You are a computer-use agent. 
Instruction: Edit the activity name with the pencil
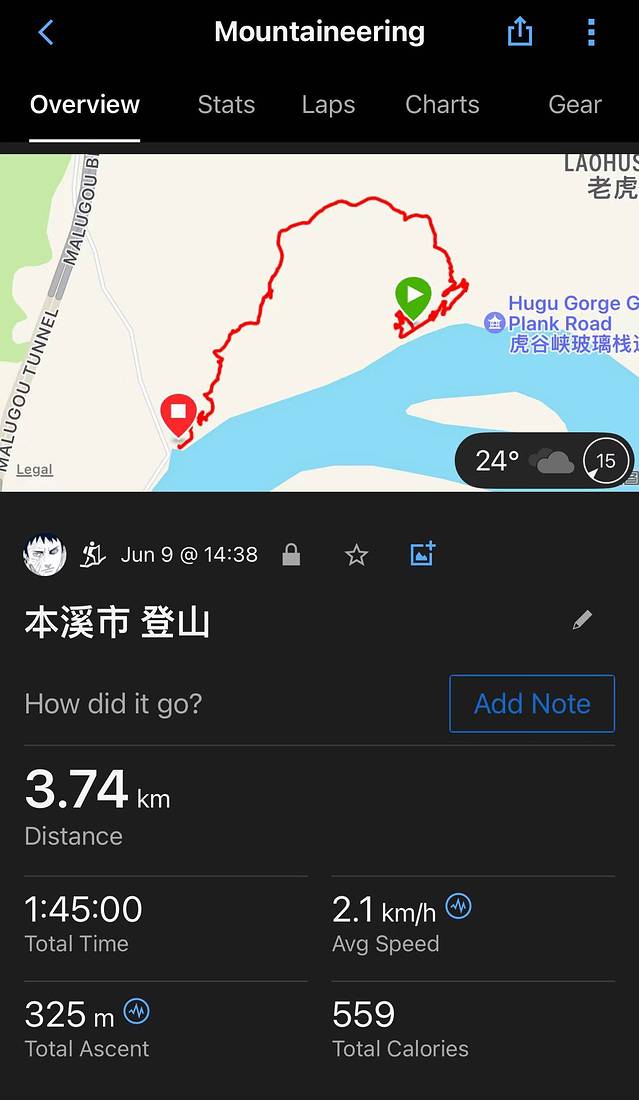[x=582, y=621]
